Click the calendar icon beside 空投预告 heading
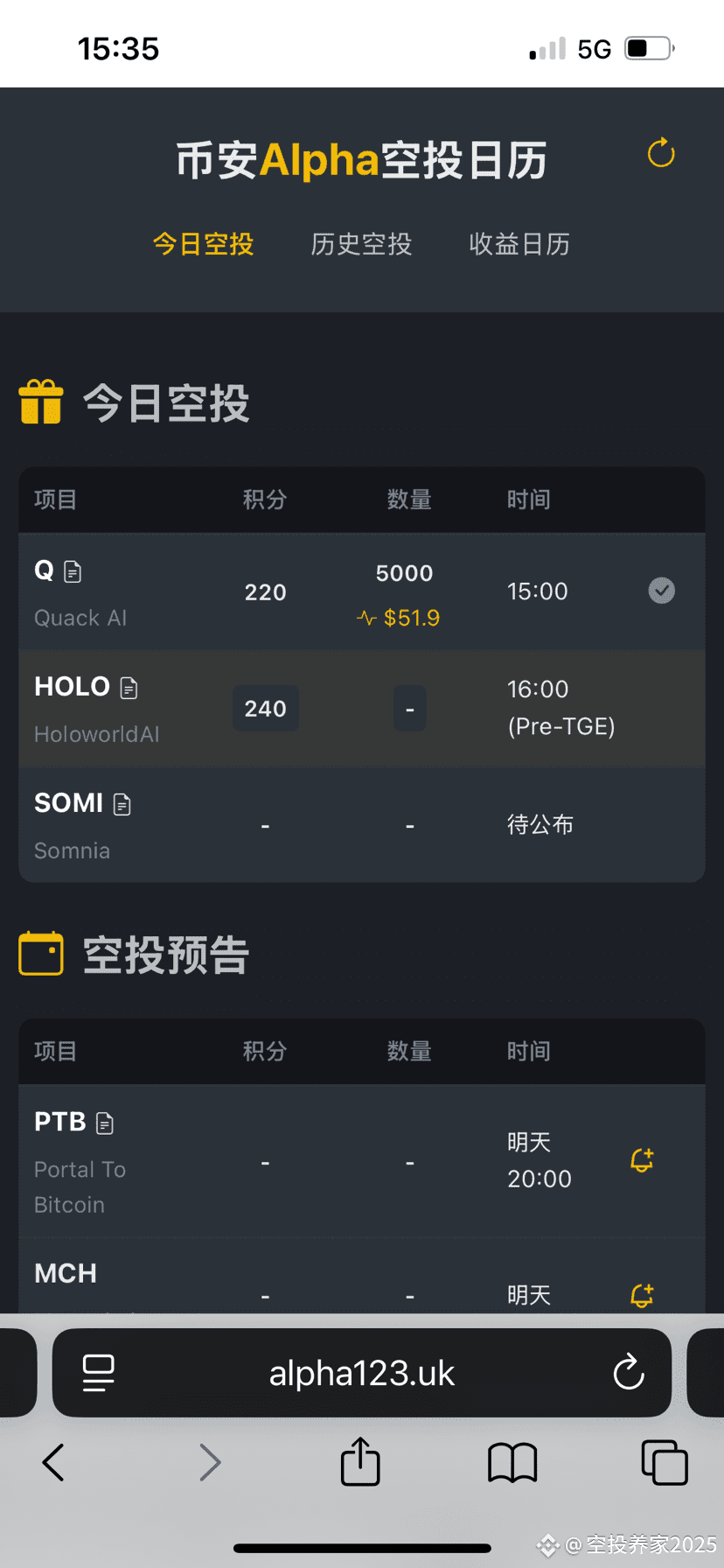Image resolution: width=724 pixels, height=1568 pixels. 41,953
